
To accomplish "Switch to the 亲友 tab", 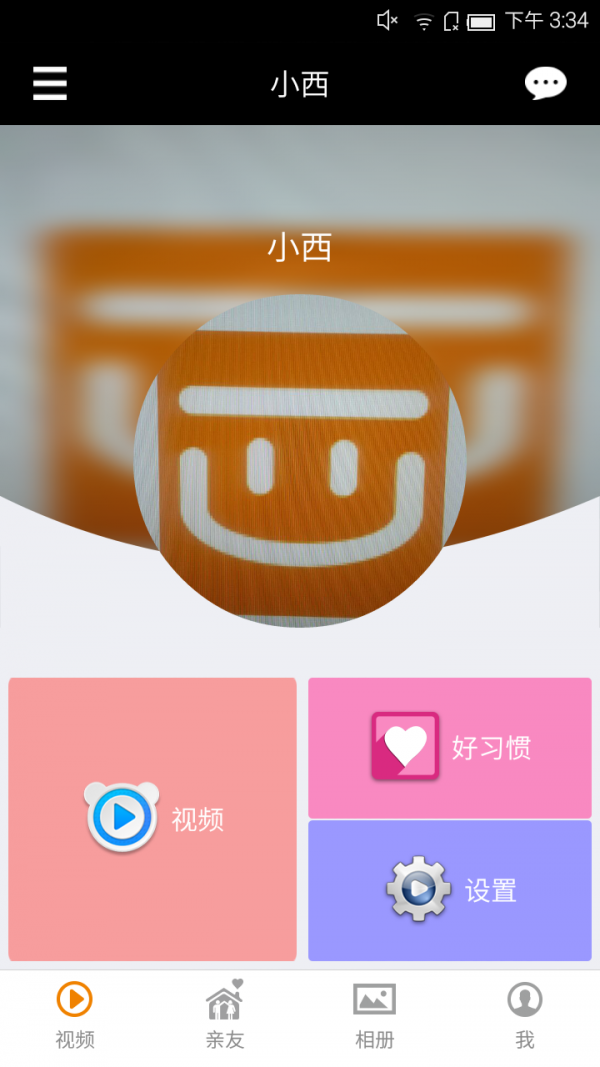I will tap(225, 1015).
